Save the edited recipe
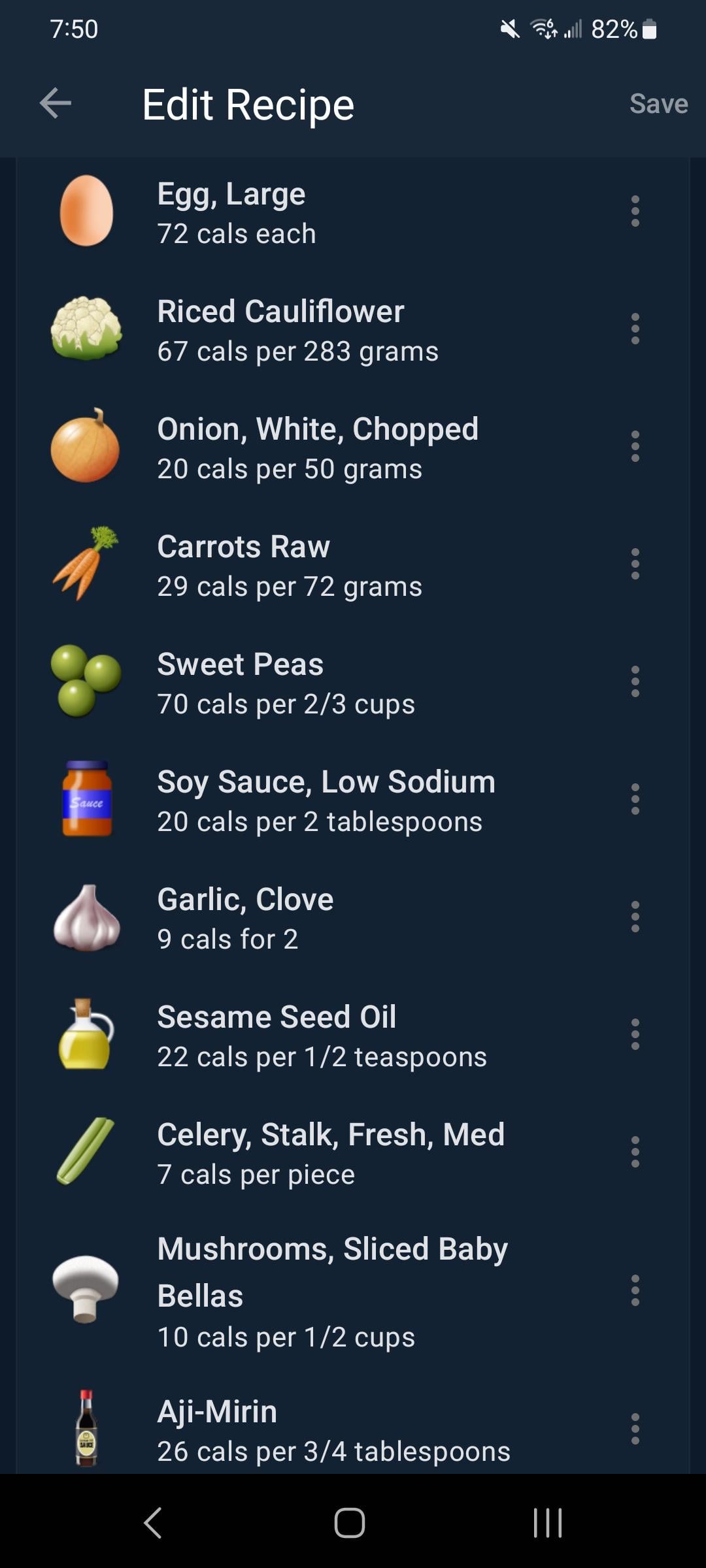Screen dimensions: 706x1568 click(658, 104)
